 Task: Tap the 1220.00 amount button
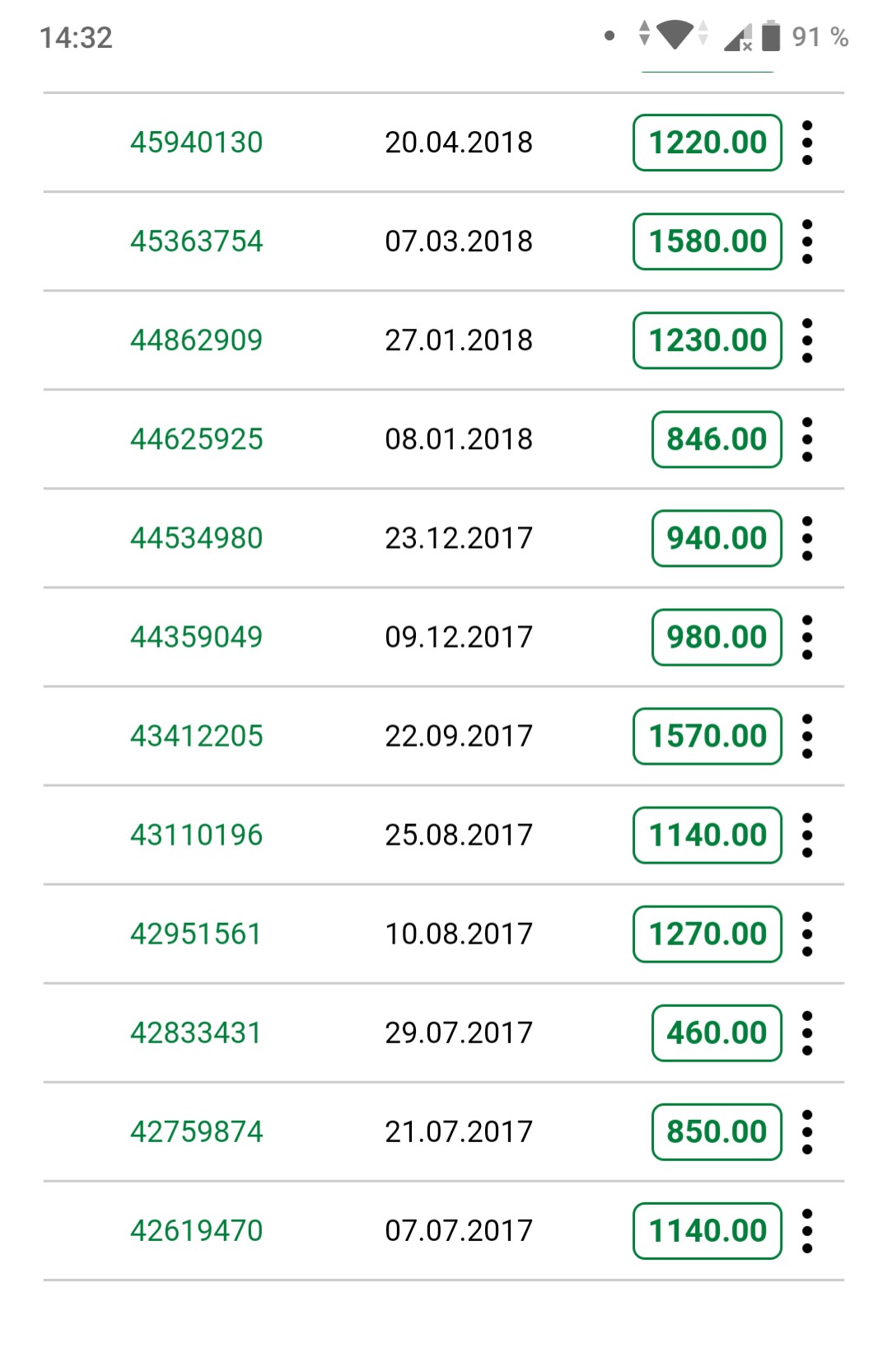coord(707,143)
